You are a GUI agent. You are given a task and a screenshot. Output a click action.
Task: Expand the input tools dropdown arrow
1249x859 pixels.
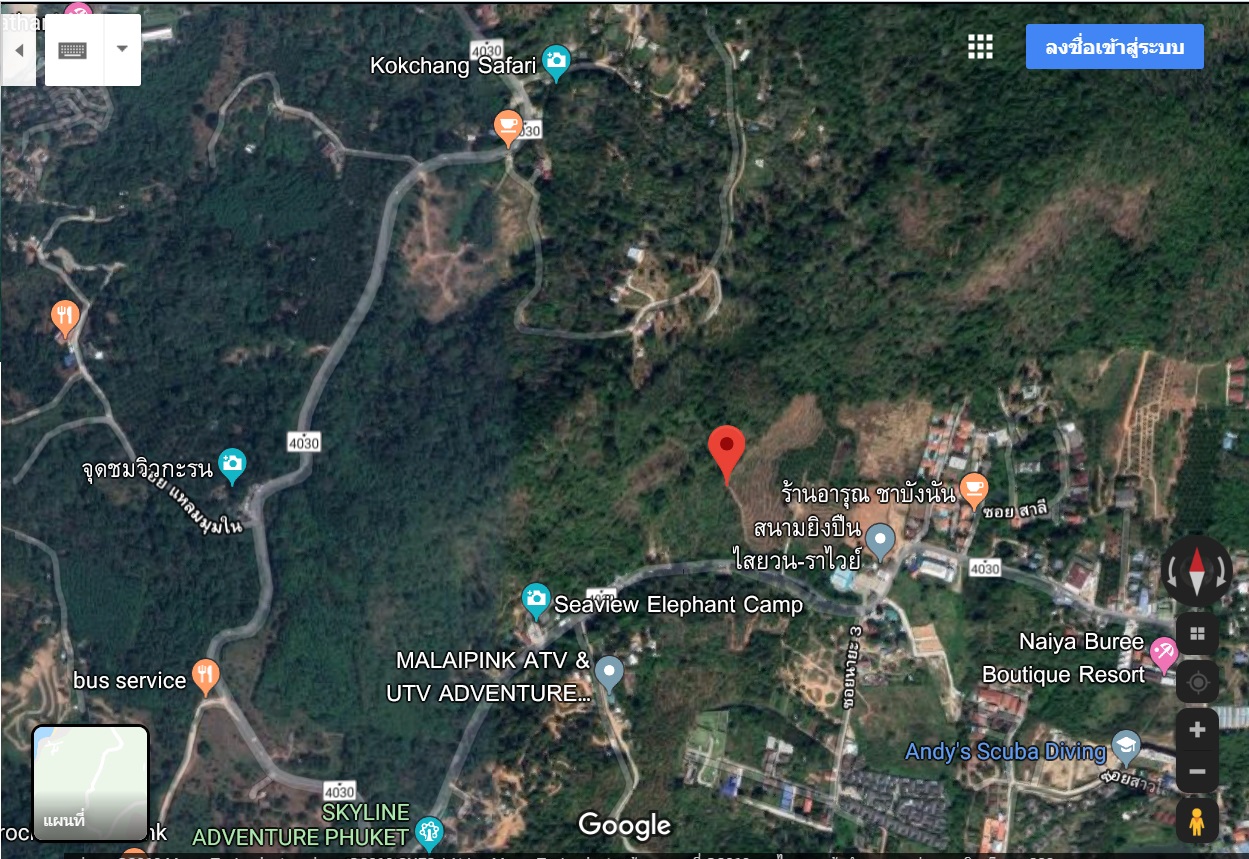click(122, 49)
